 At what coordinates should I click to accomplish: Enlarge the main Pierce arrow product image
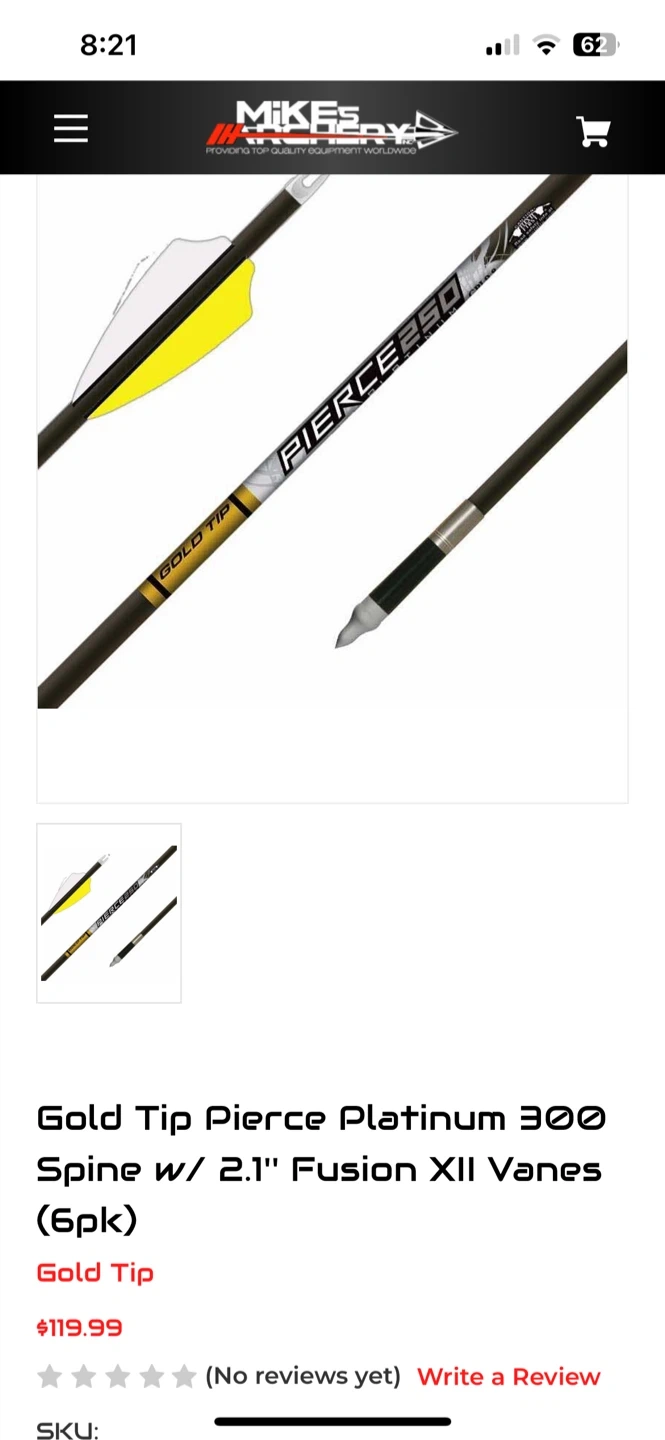(332, 487)
